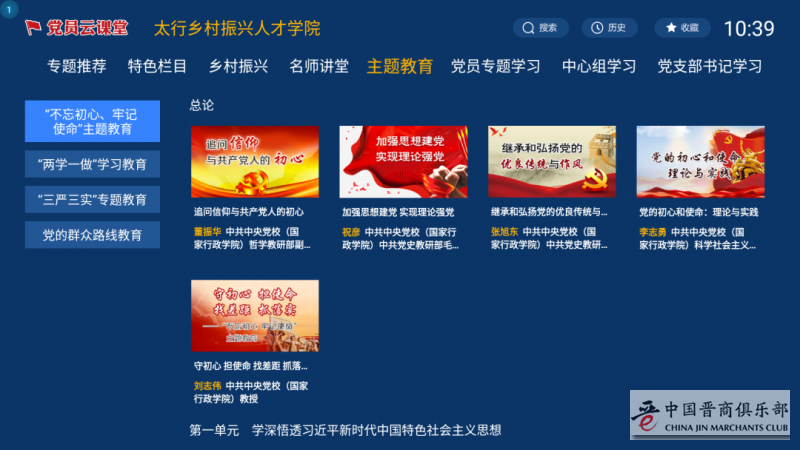Switch to 名师讲堂 tab

(x=319, y=67)
